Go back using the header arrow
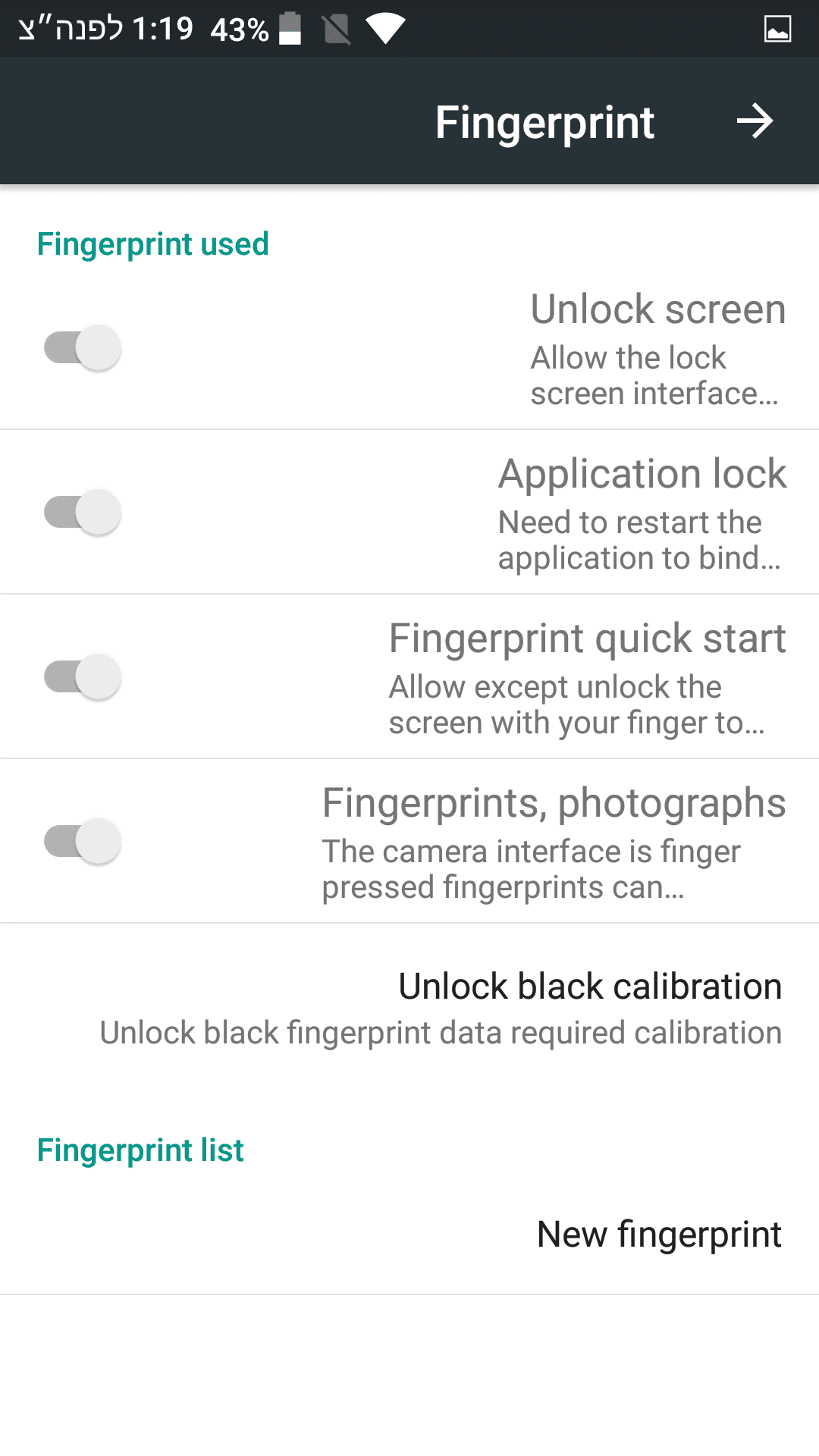Viewport: 819px width, 1456px height. [755, 121]
